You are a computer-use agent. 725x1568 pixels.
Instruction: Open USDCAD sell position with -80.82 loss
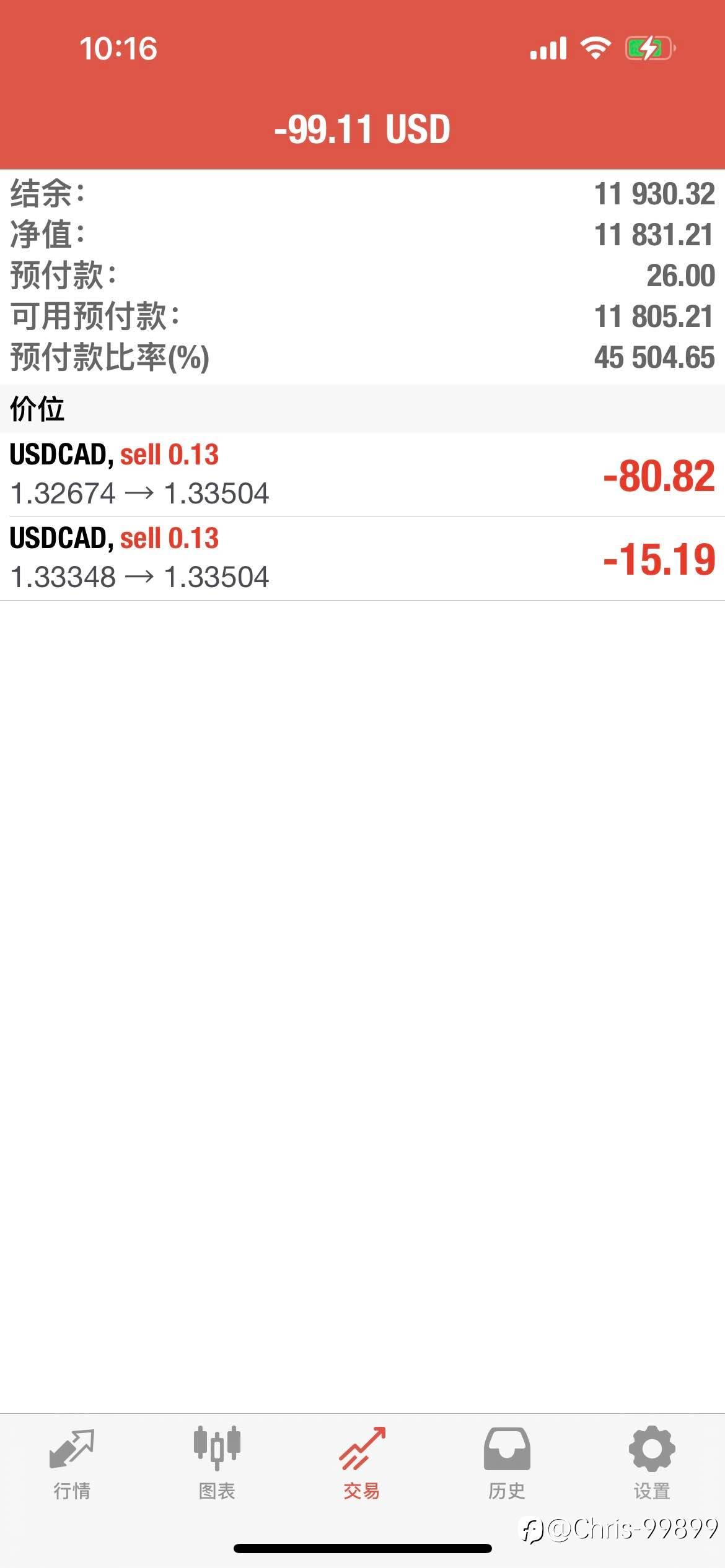click(x=362, y=474)
